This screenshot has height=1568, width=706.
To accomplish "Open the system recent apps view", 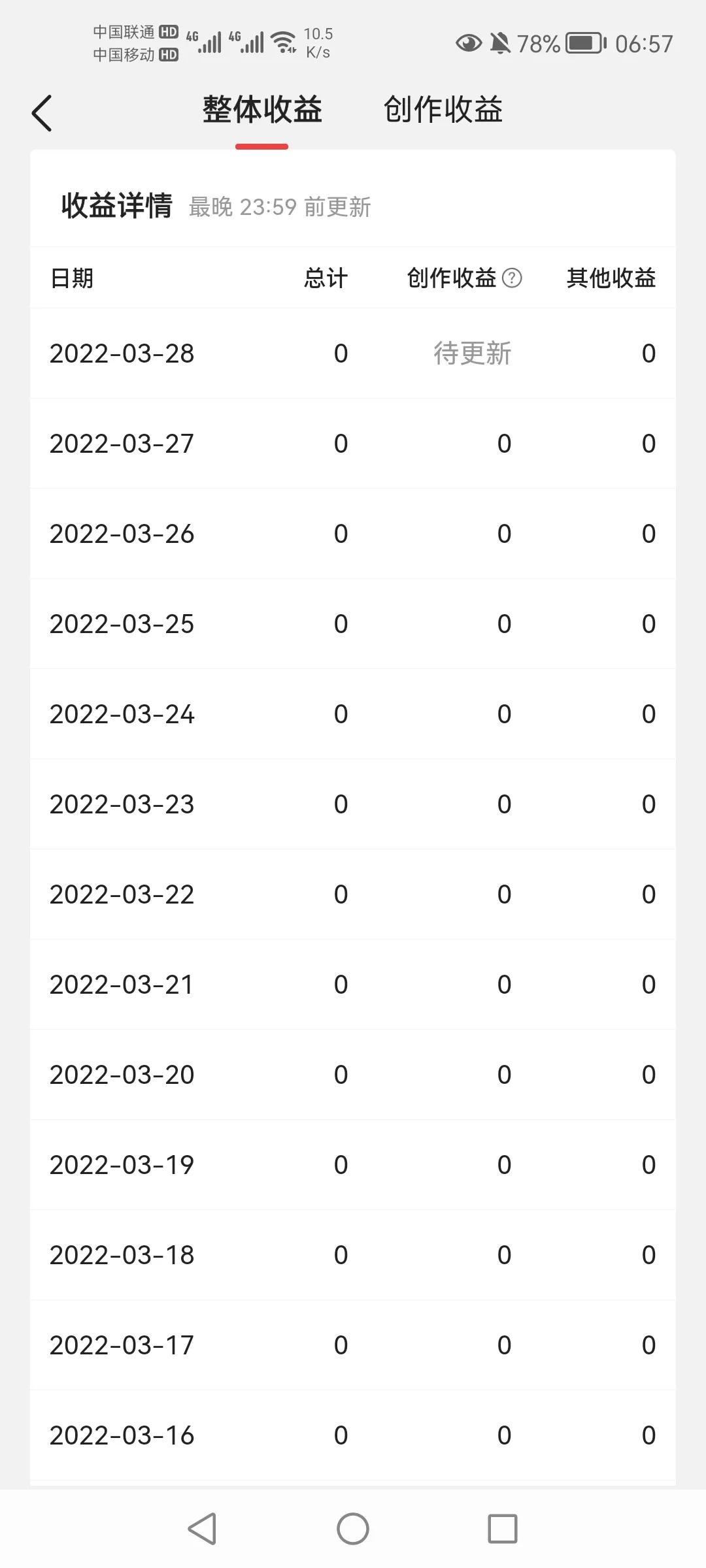I will [502, 1529].
